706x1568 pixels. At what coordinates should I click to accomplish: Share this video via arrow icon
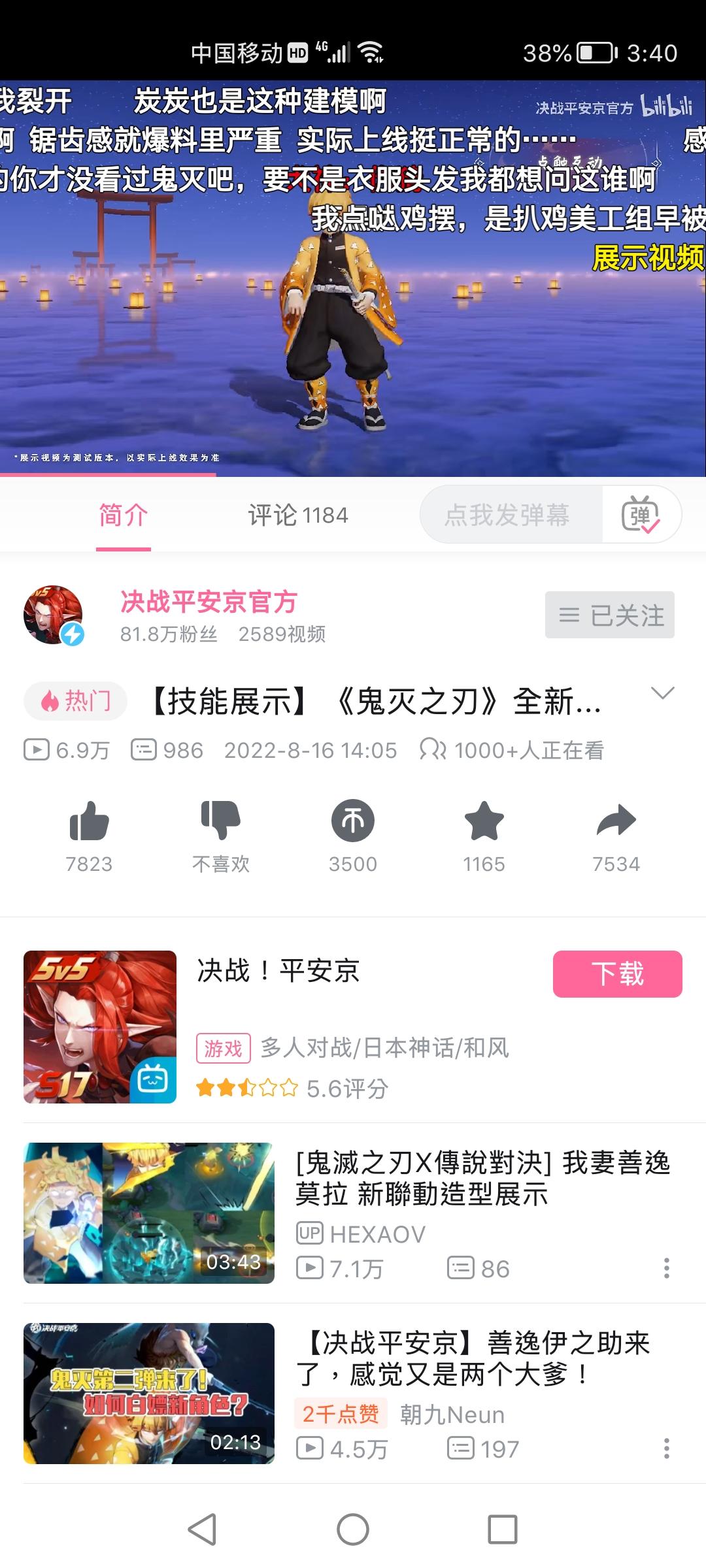tap(616, 821)
